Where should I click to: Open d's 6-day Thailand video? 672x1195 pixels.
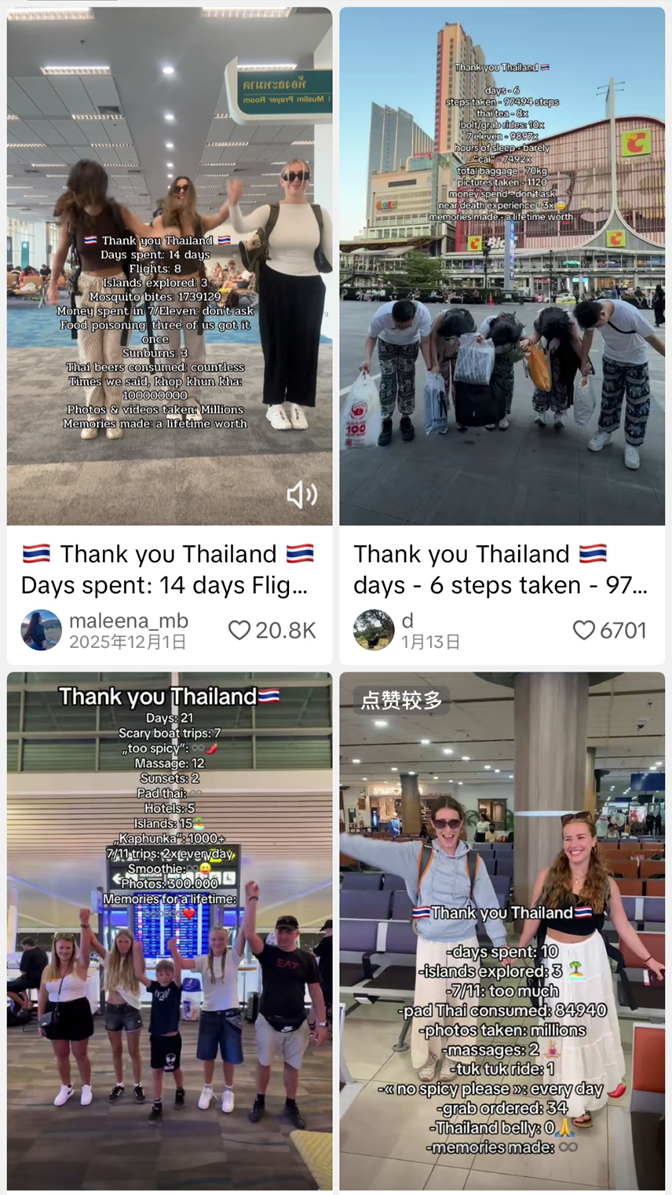click(x=501, y=265)
